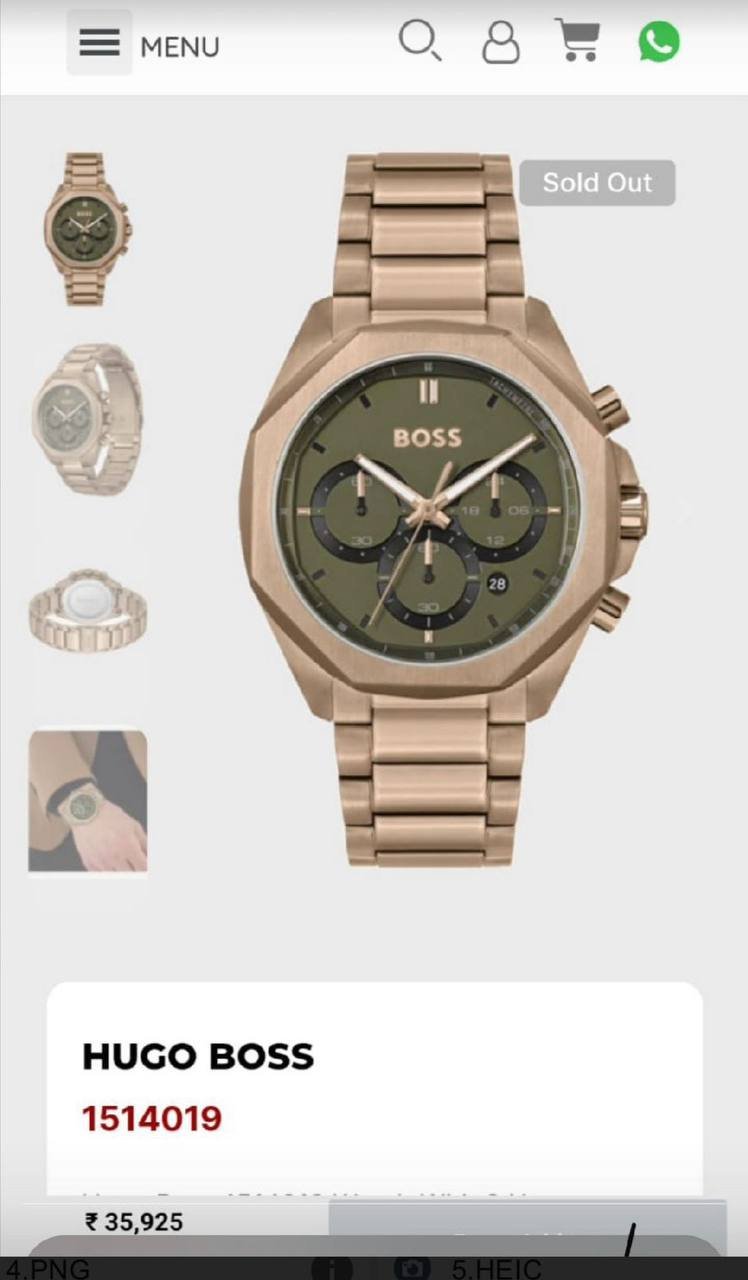Select the angled side-view watch thumbnail
The width and height of the screenshot is (748, 1280).
tap(87, 418)
